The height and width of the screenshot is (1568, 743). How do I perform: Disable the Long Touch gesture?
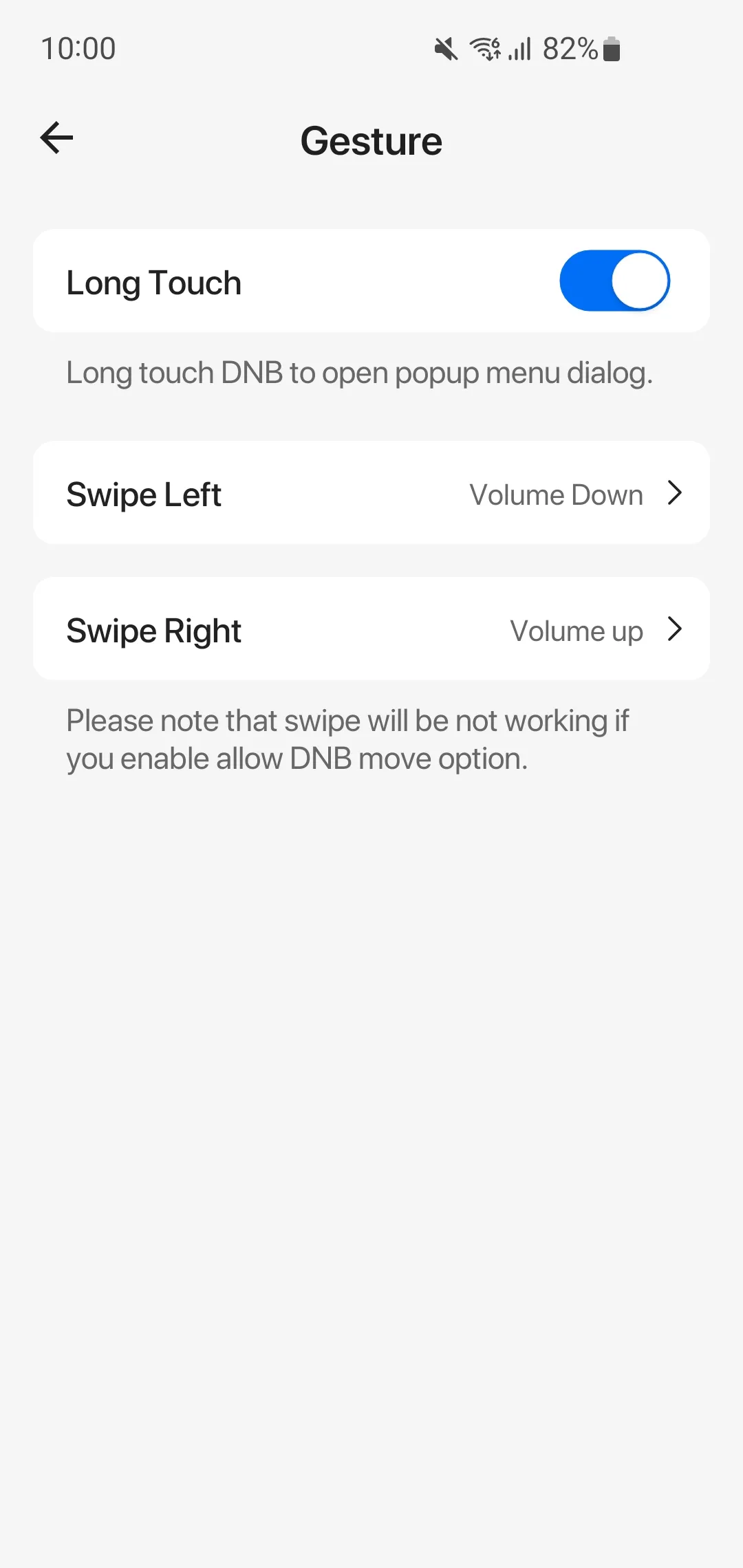click(x=614, y=281)
